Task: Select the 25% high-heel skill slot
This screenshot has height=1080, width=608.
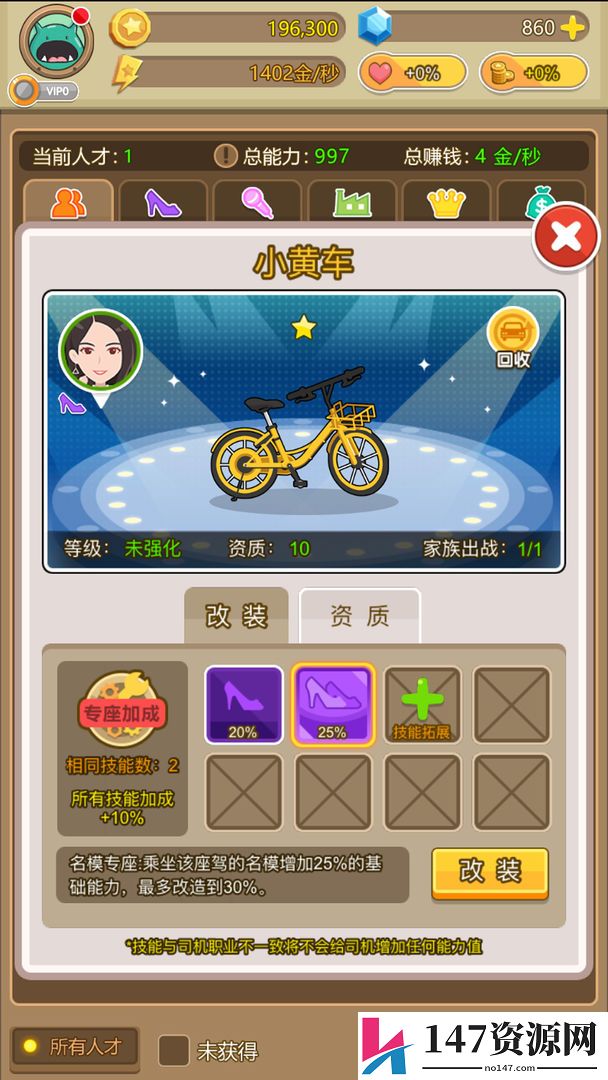Action: click(x=333, y=705)
